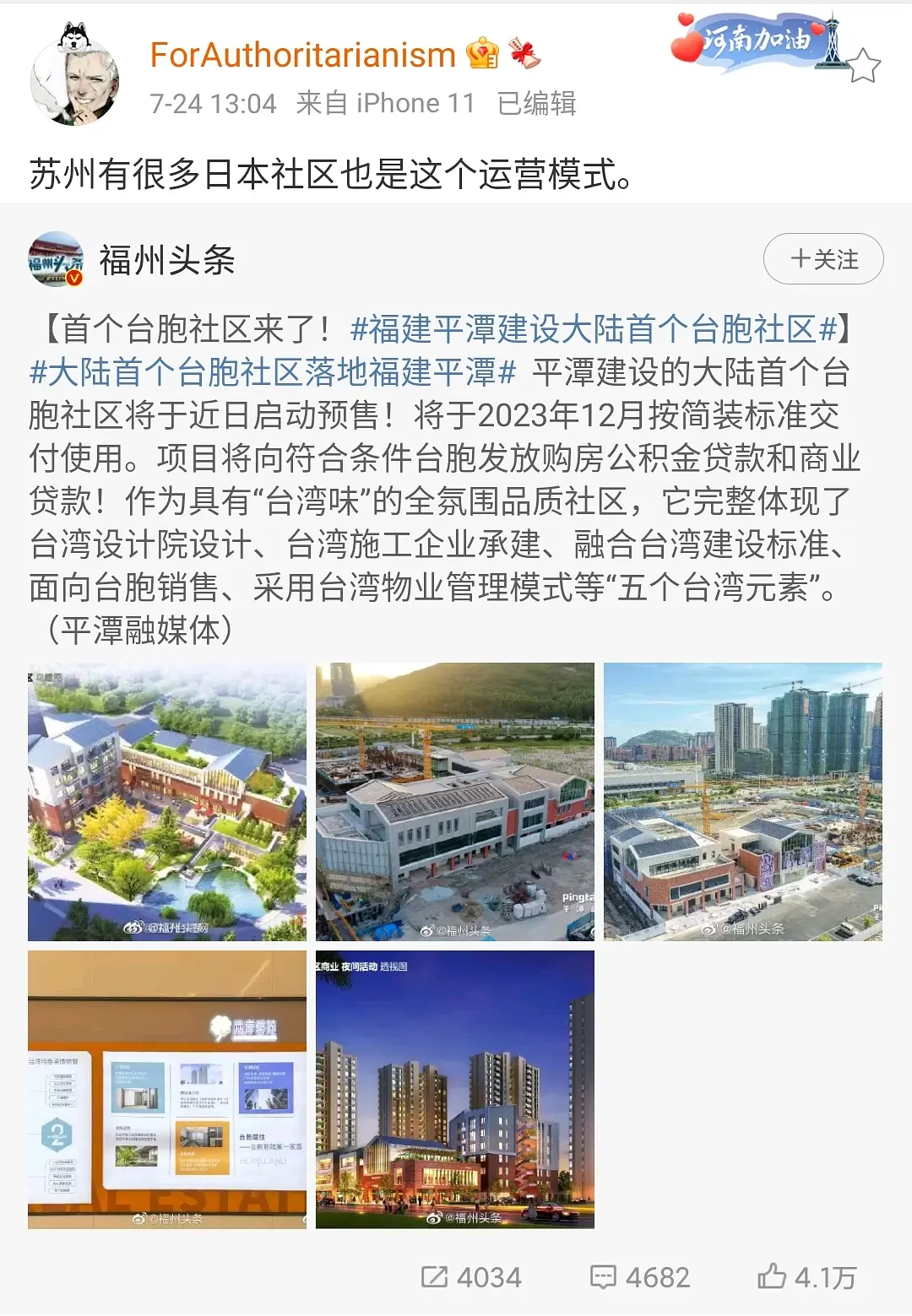View the construction site under mountain photo
Screen dimensions: 912x1316
[455, 802]
